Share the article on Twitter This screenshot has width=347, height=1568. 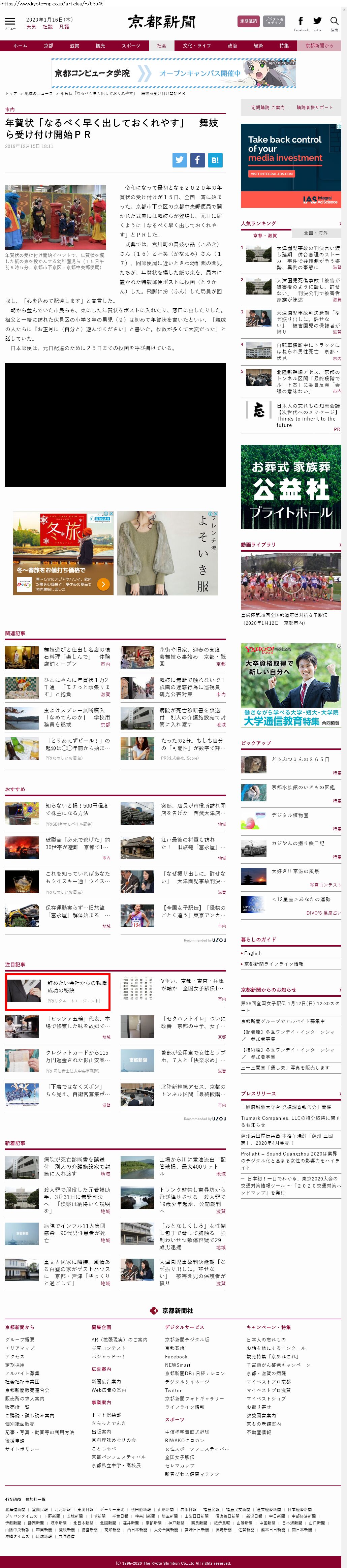pyautogui.click(x=179, y=160)
